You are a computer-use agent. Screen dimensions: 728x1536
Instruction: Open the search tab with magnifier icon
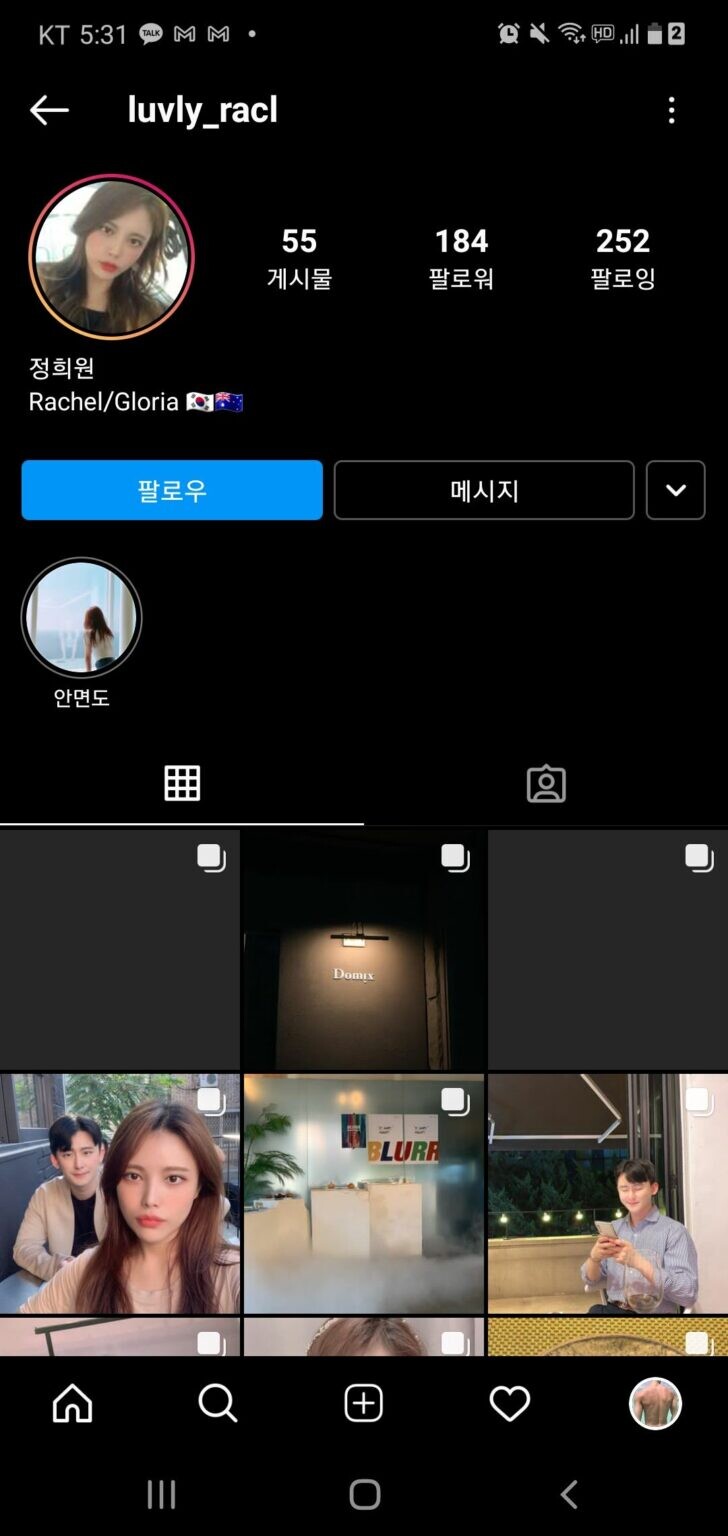pyautogui.click(x=218, y=1404)
